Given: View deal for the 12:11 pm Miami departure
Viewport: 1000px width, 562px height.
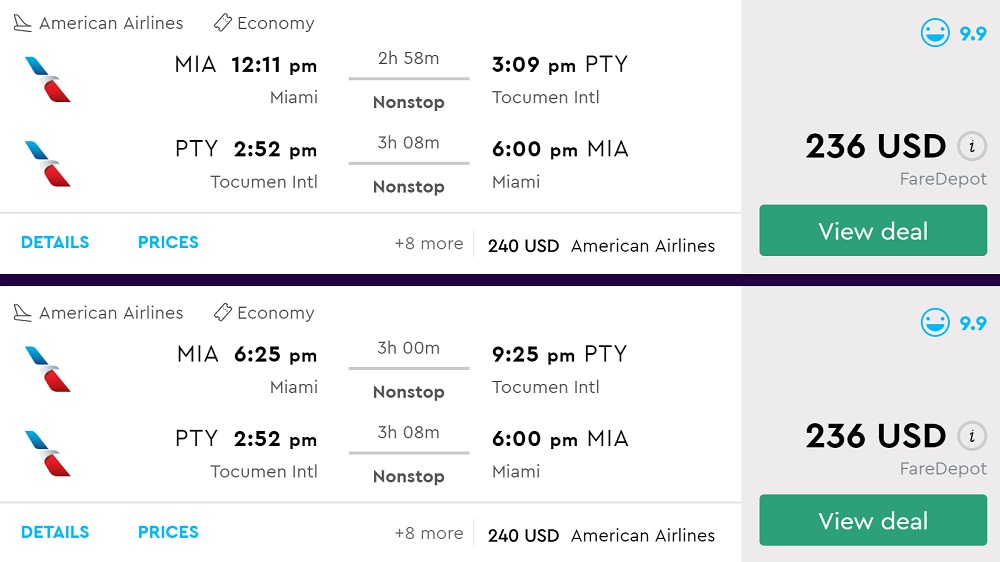Looking at the screenshot, I should (873, 231).
